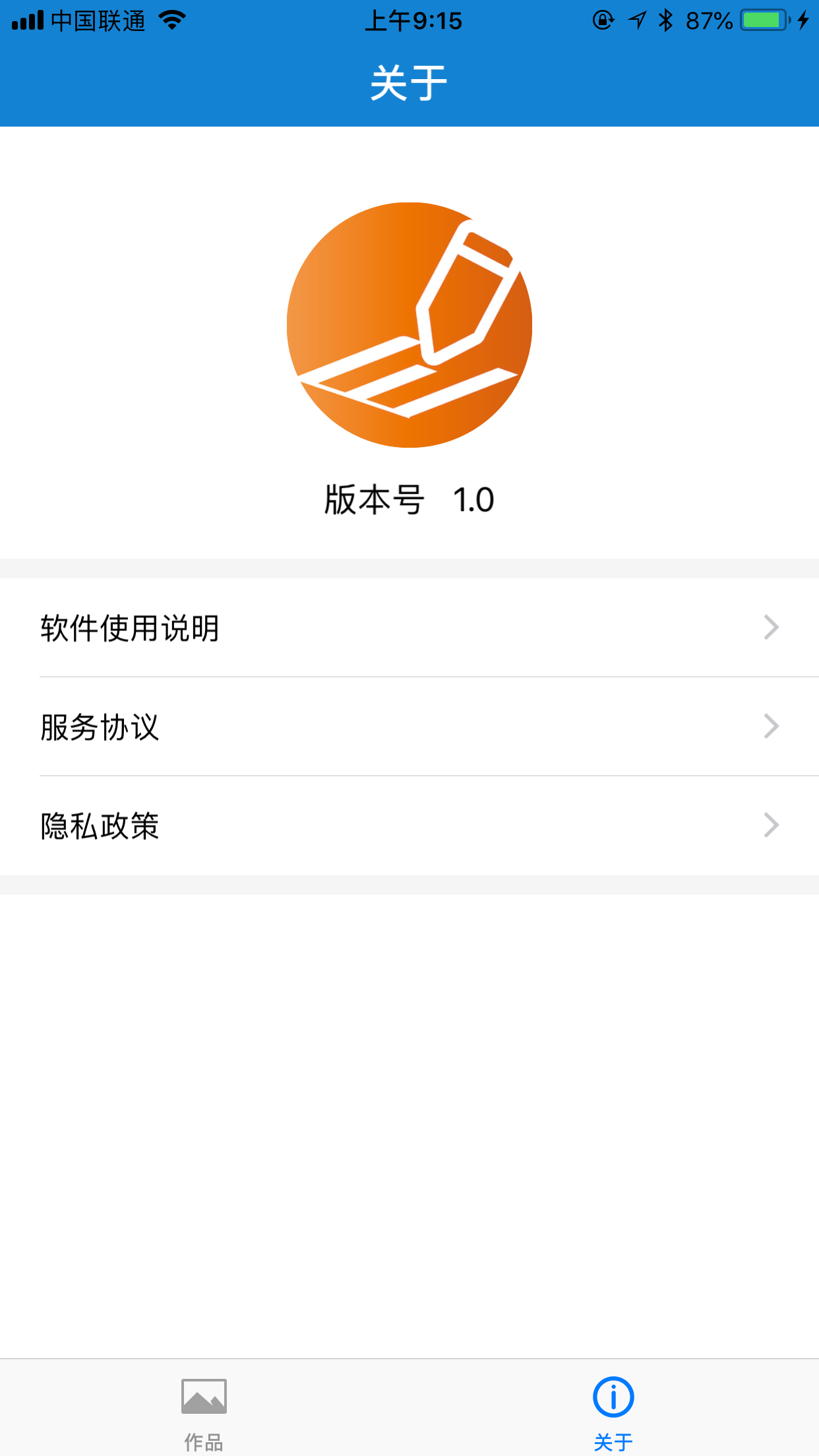Open the 服务协议 agreement
Viewport: 819px width, 1456px height.
pos(99,727)
